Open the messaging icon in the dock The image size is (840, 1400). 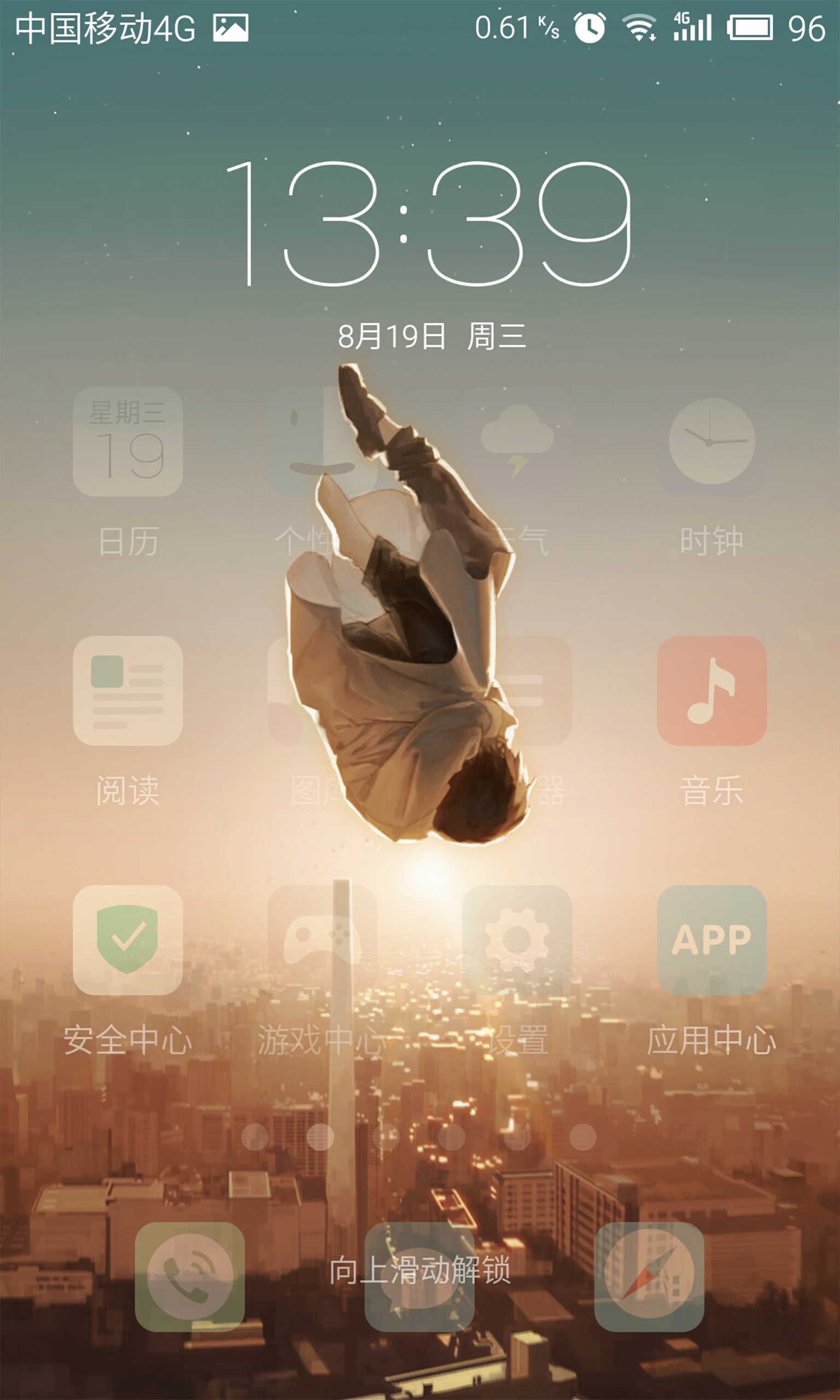419,1276
